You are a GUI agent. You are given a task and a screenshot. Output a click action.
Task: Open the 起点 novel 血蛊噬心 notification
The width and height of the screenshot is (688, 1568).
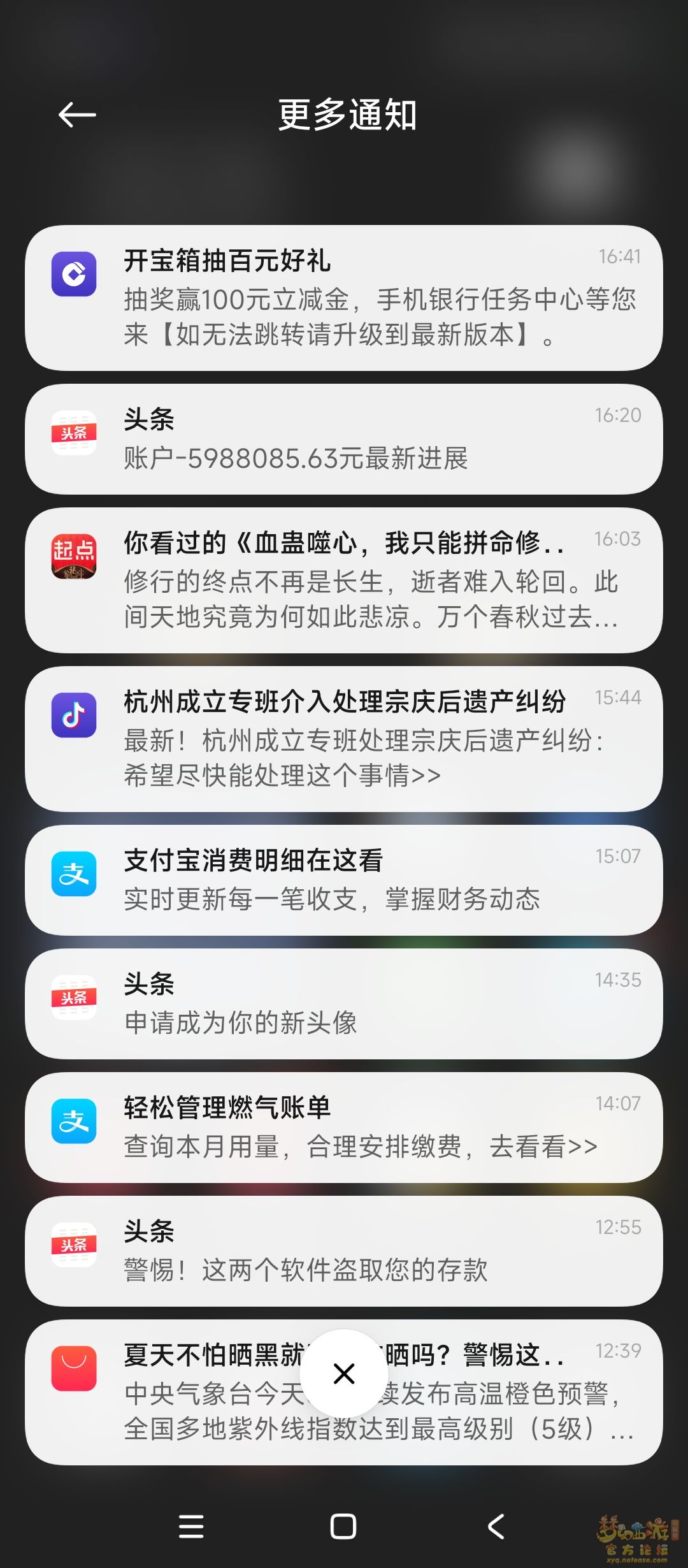click(x=344, y=580)
